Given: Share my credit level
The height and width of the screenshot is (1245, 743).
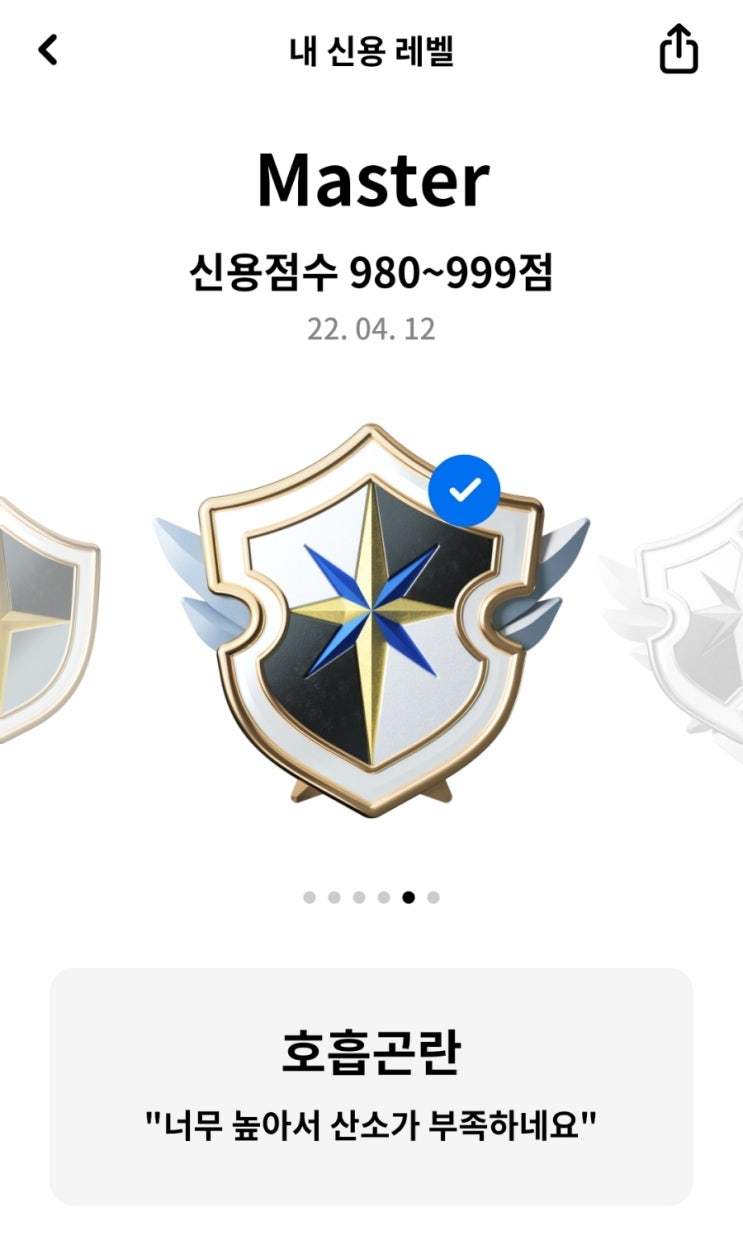Looking at the screenshot, I should pyautogui.click(x=678, y=49).
